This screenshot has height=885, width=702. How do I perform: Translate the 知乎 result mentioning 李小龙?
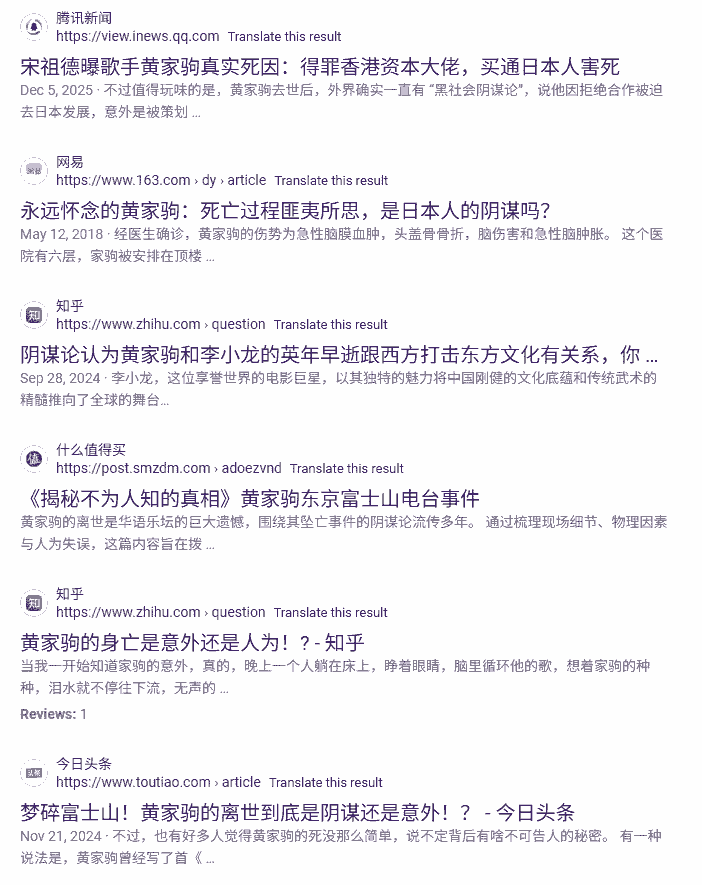(331, 325)
